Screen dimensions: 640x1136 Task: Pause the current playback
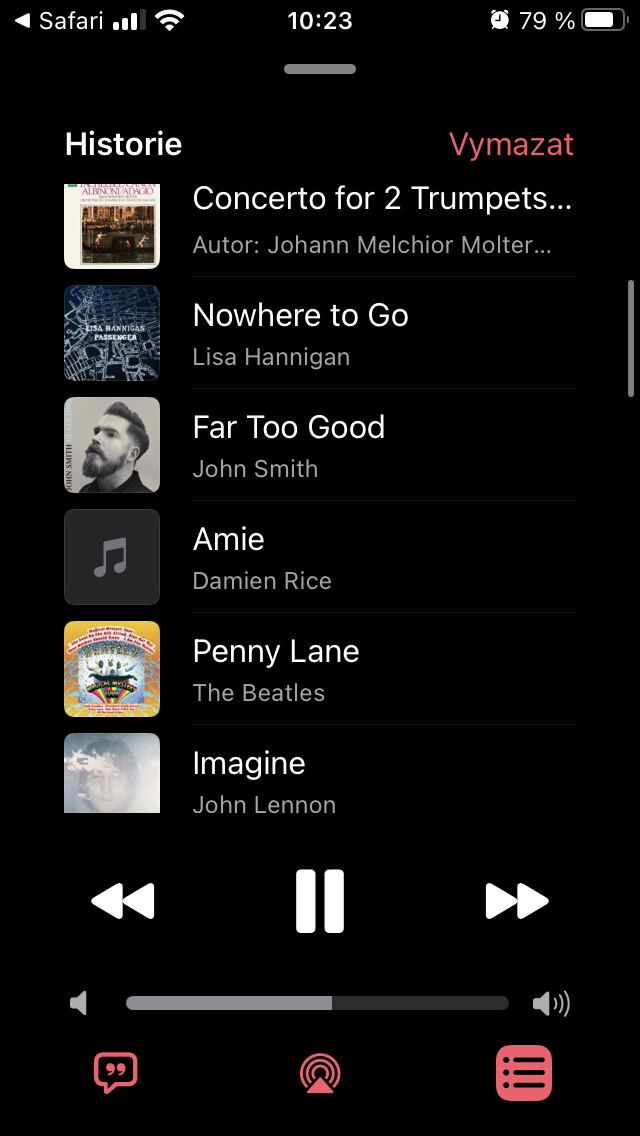coord(320,901)
